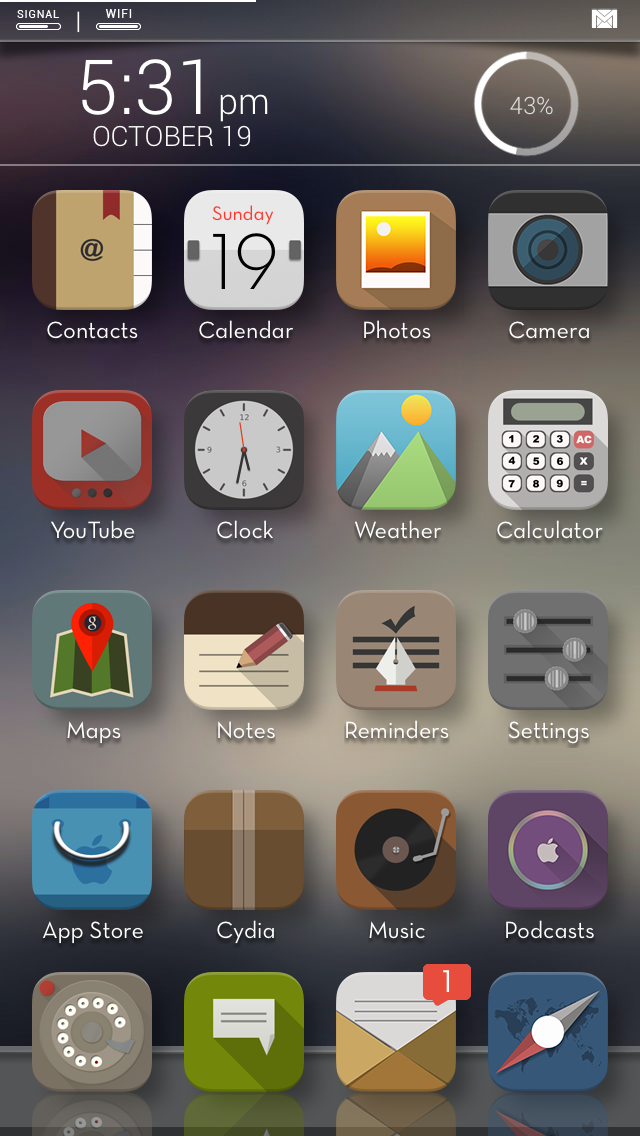Screen dimensions: 640x1136
Task: Open the Camera app
Action: pos(548,250)
